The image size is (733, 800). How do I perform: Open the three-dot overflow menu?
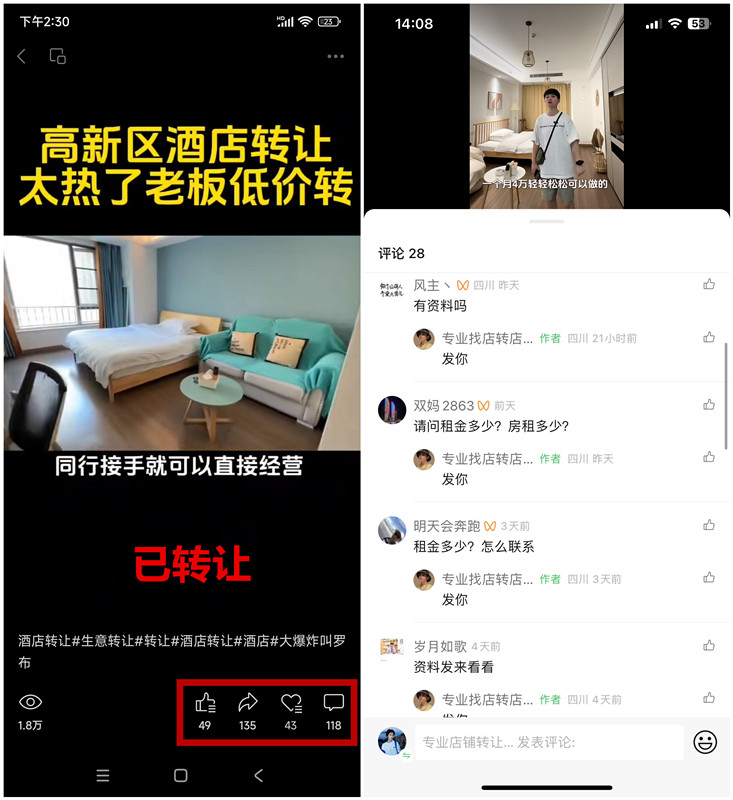(x=335, y=57)
